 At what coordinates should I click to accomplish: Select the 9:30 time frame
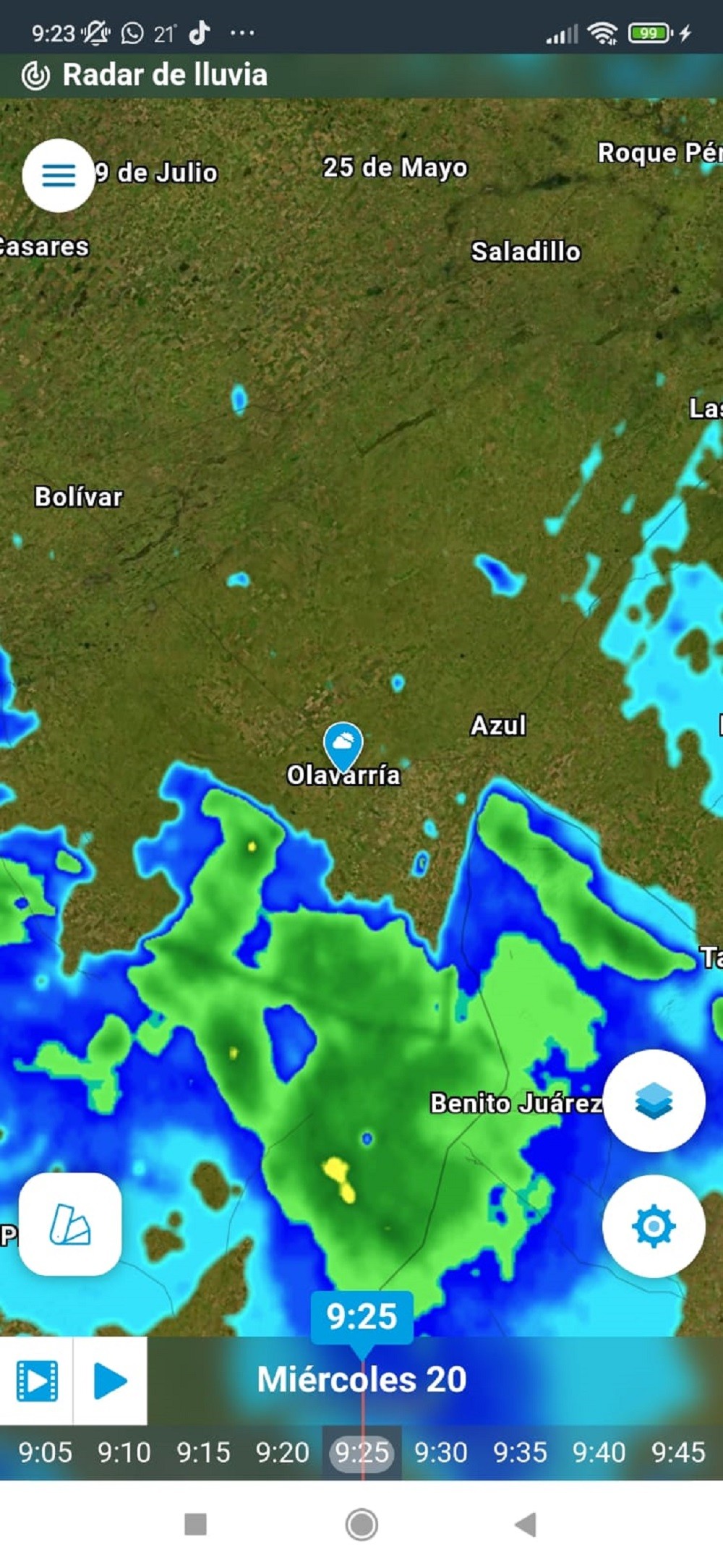[441, 1452]
